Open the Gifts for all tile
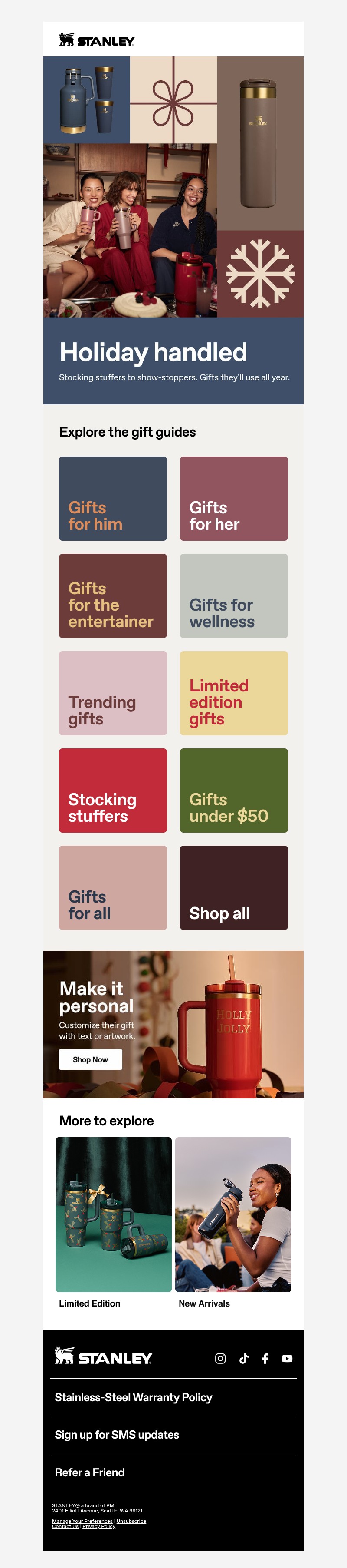The width and height of the screenshot is (347, 1568). (x=112, y=887)
